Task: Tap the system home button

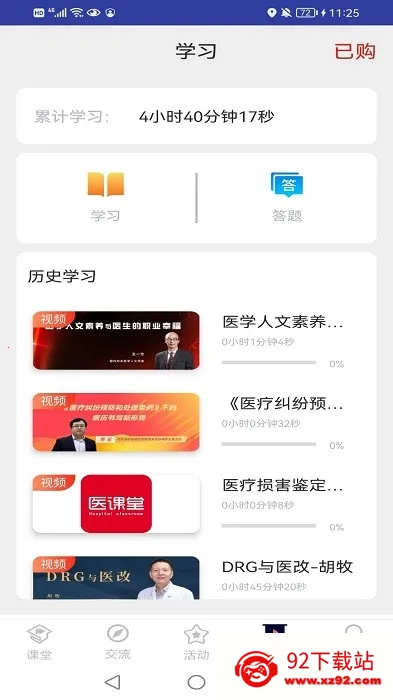Action: click(196, 682)
